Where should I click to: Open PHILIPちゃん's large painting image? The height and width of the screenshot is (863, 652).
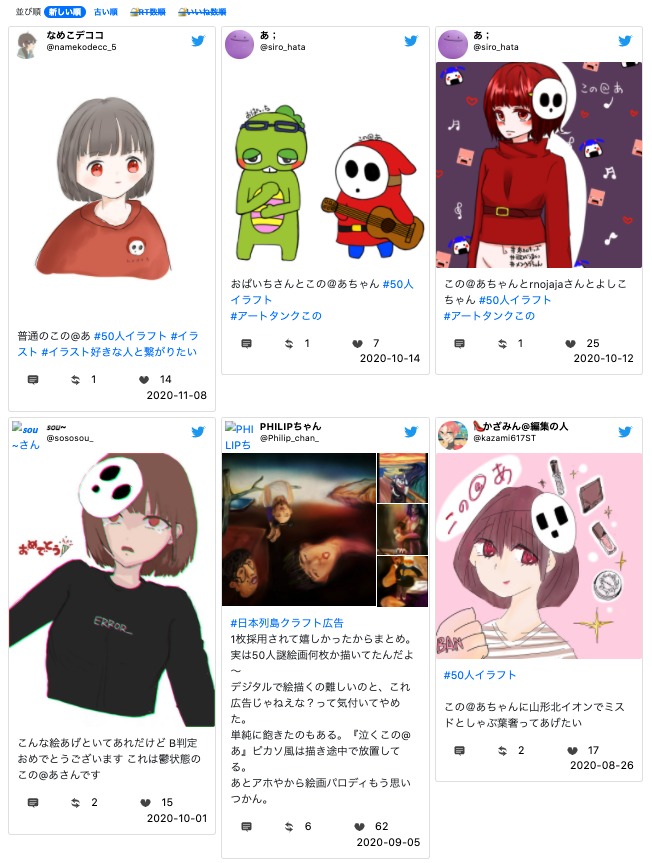[298, 529]
